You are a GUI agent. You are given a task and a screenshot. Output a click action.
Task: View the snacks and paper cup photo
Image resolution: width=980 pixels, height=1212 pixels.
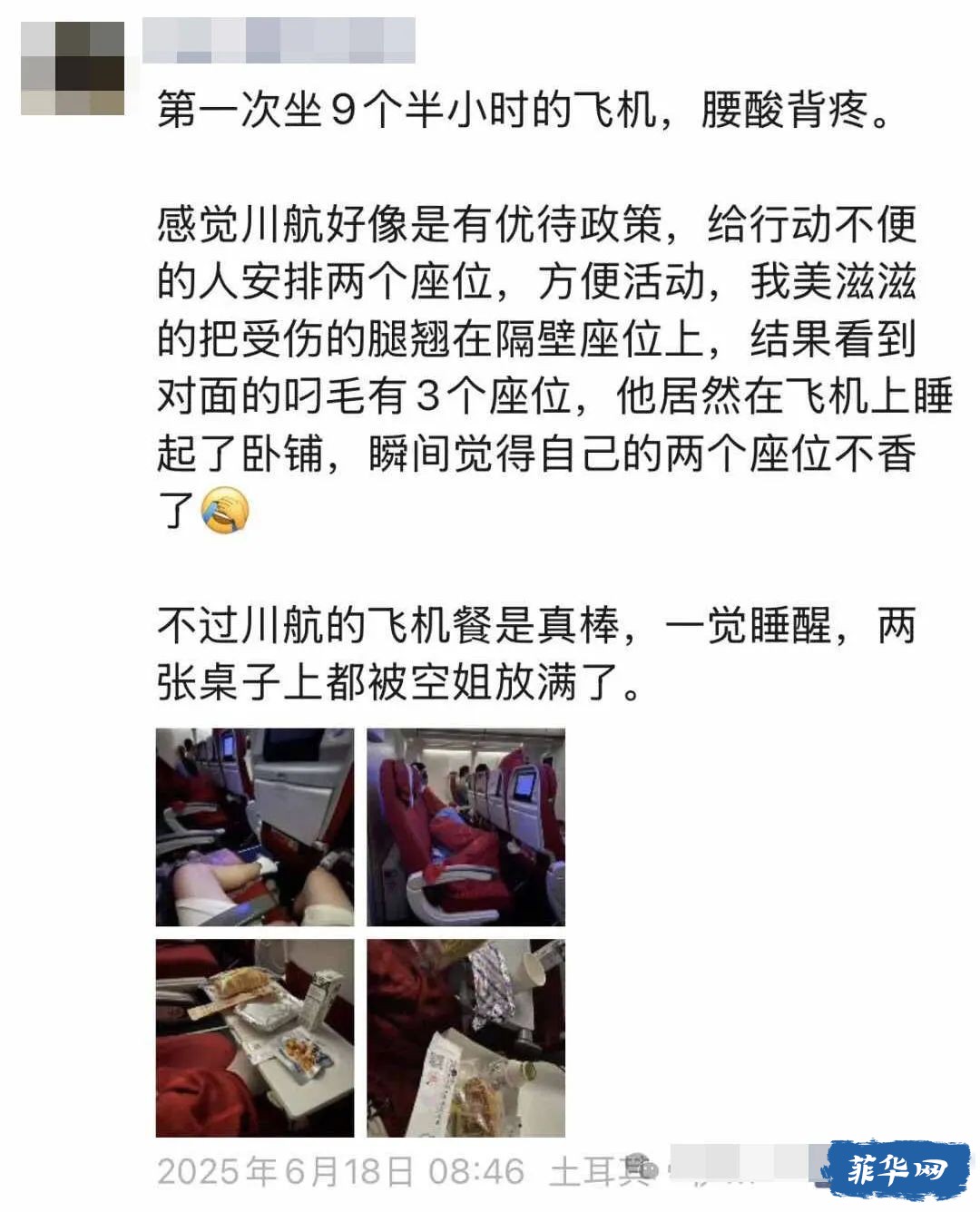465,1038
